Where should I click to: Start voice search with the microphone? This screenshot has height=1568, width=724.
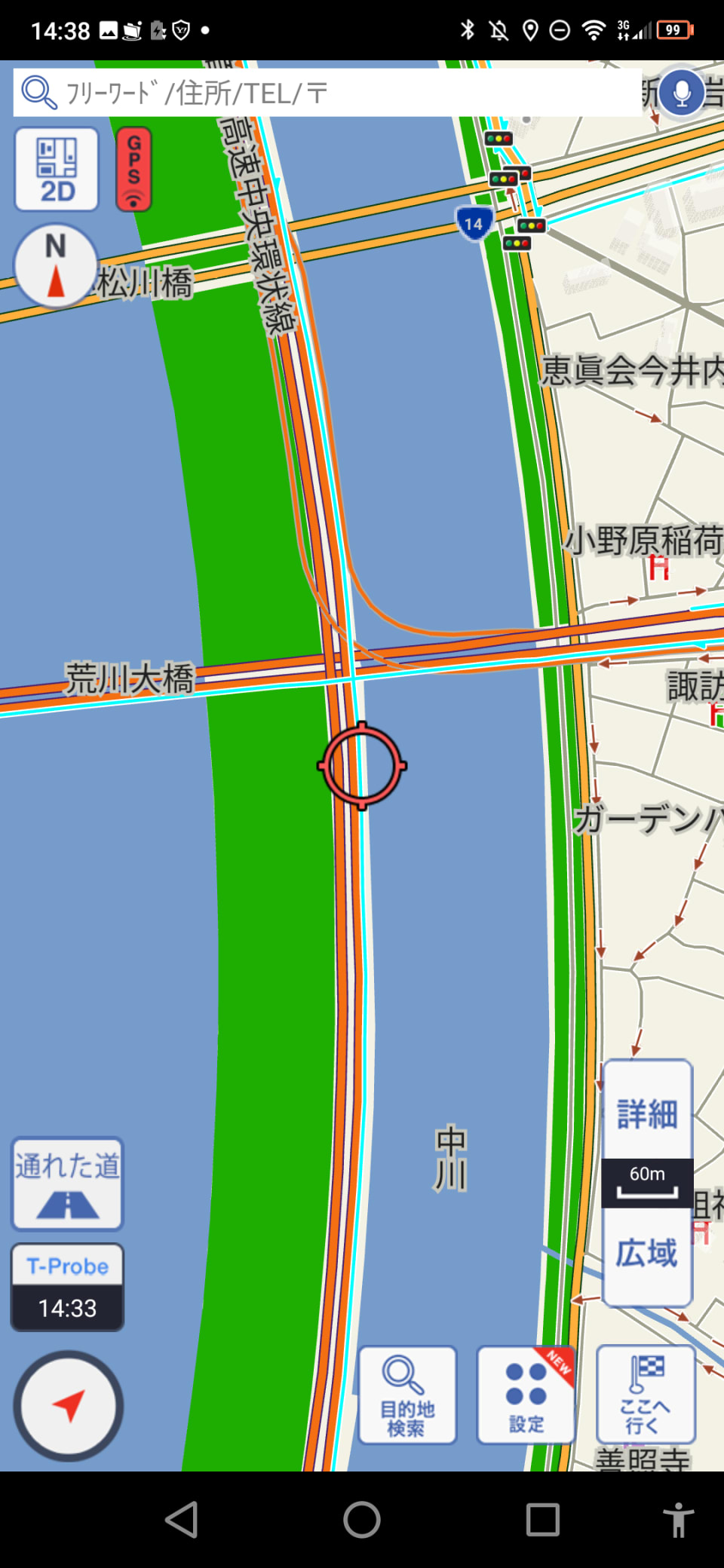[x=682, y=93]
